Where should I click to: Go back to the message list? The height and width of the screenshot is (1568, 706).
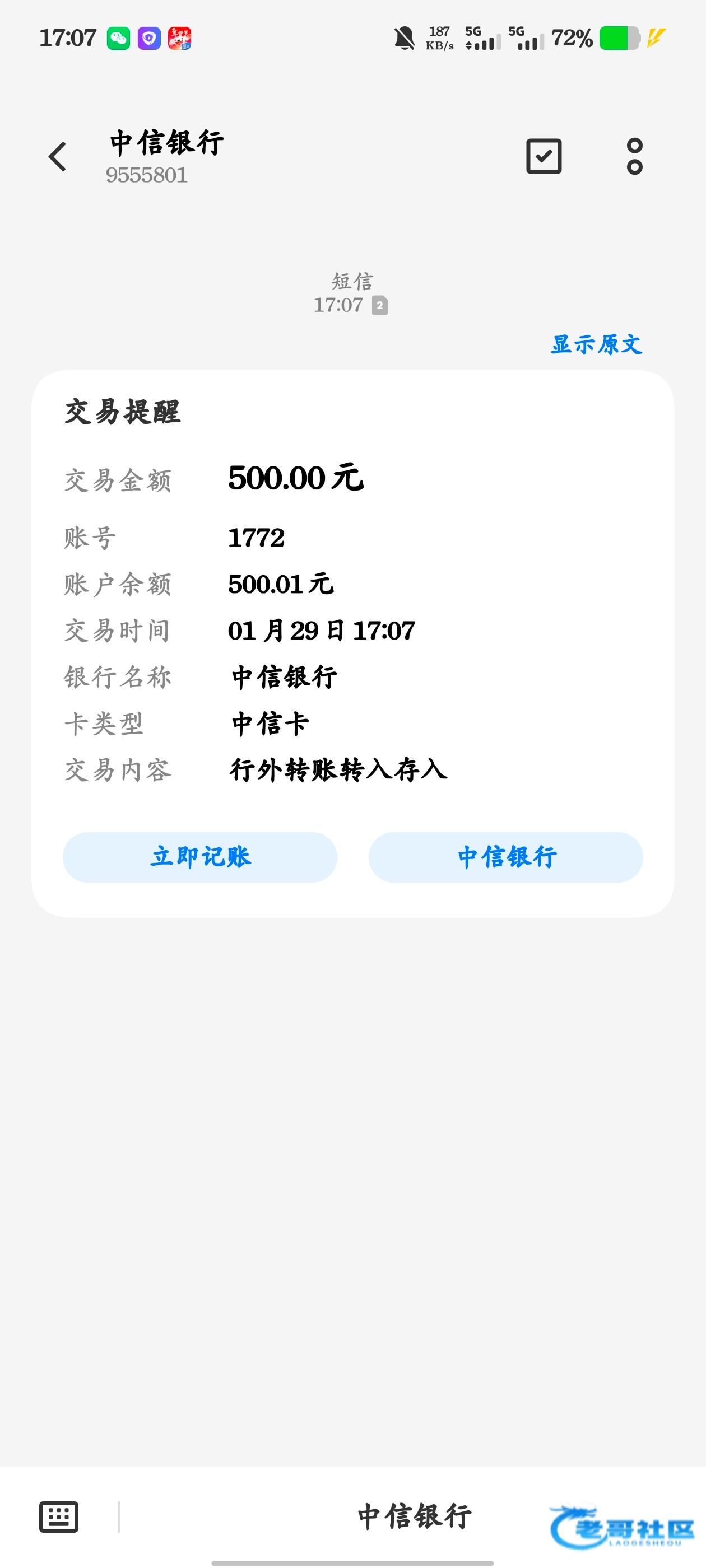tap(57, 157)
